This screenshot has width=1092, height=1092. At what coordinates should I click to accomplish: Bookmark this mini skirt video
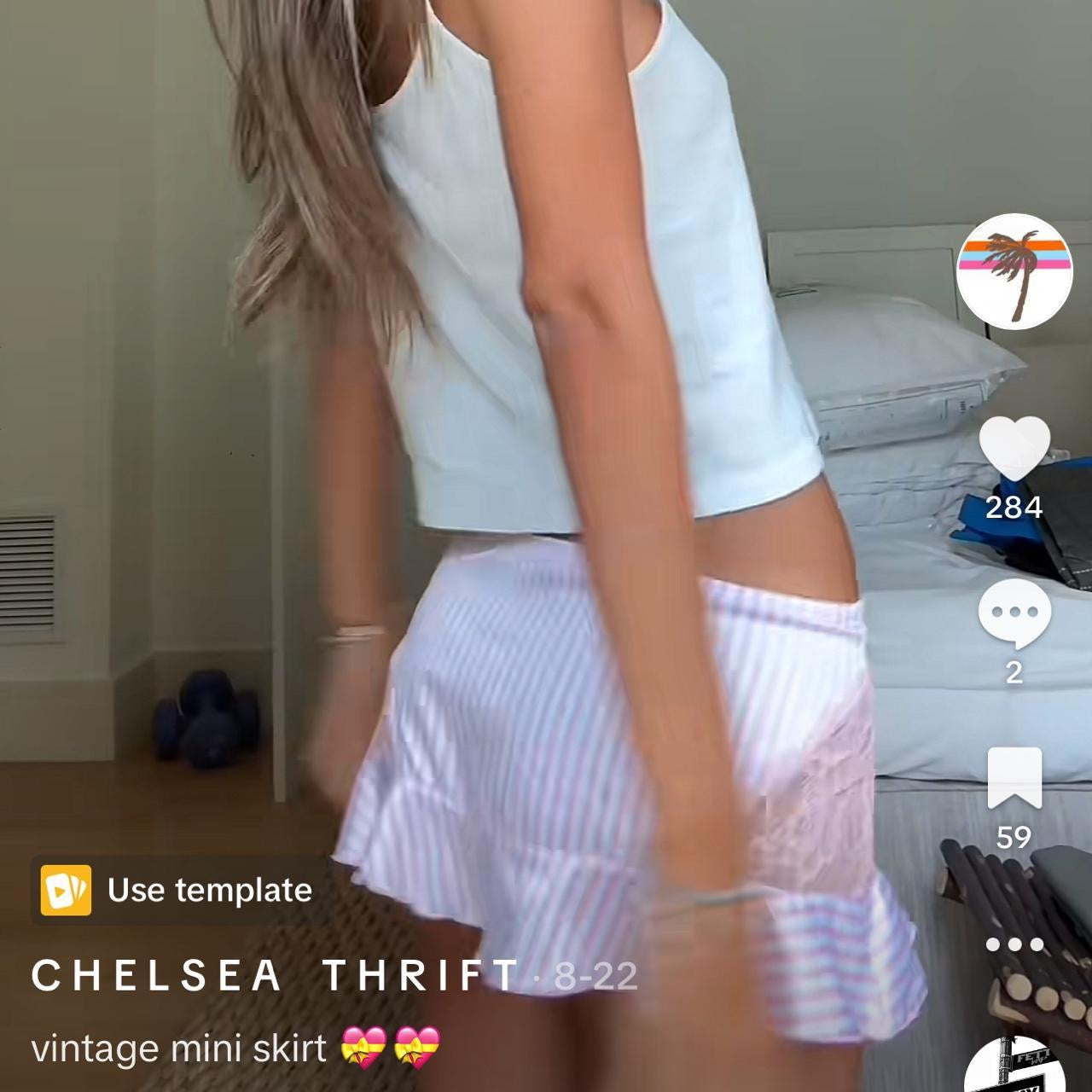tap(1014, 778)
